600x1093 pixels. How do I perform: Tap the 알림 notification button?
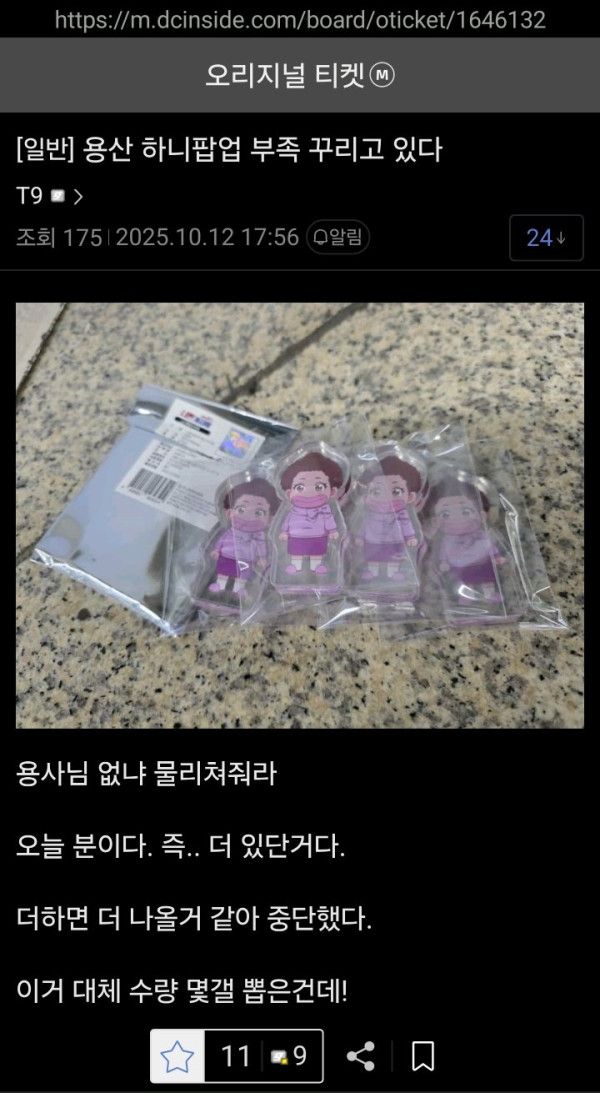(337, 237)
